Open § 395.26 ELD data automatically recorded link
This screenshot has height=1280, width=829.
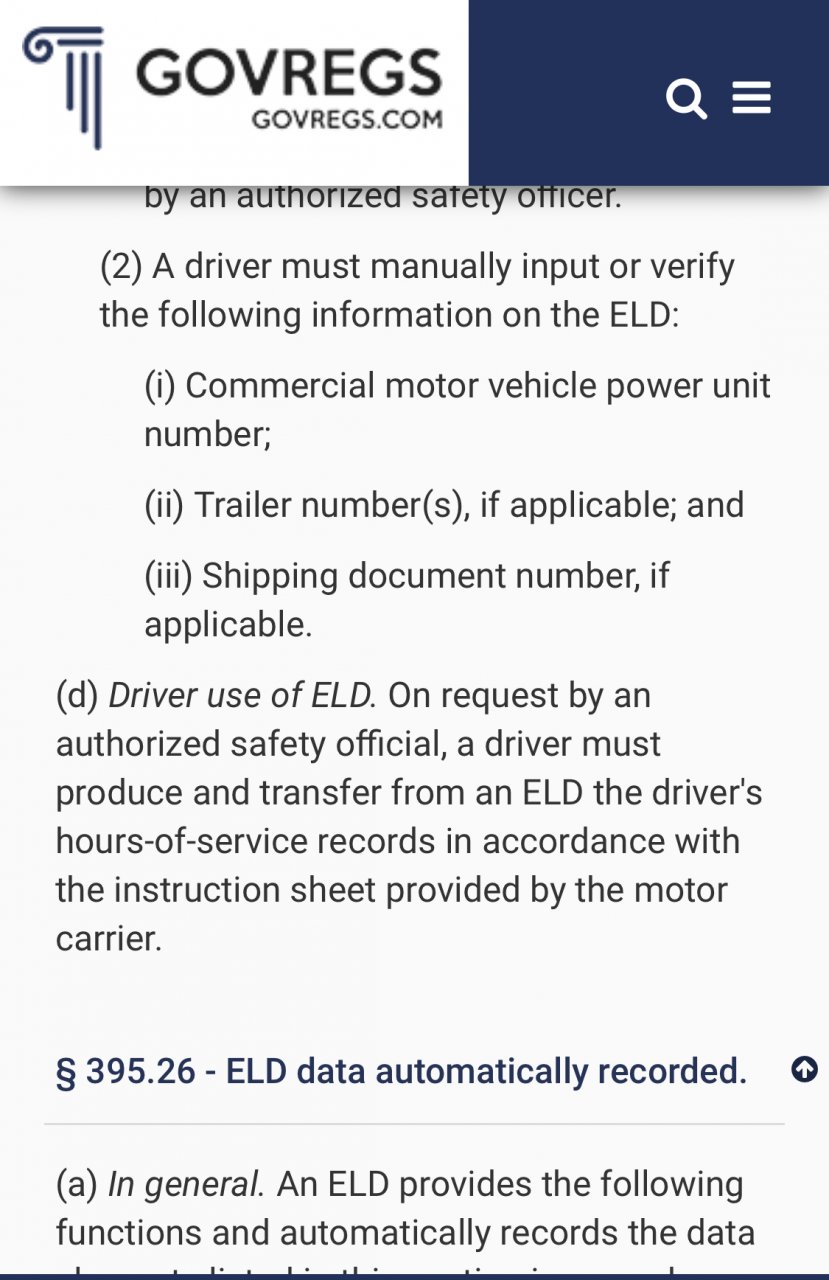tap(401, 1071)
